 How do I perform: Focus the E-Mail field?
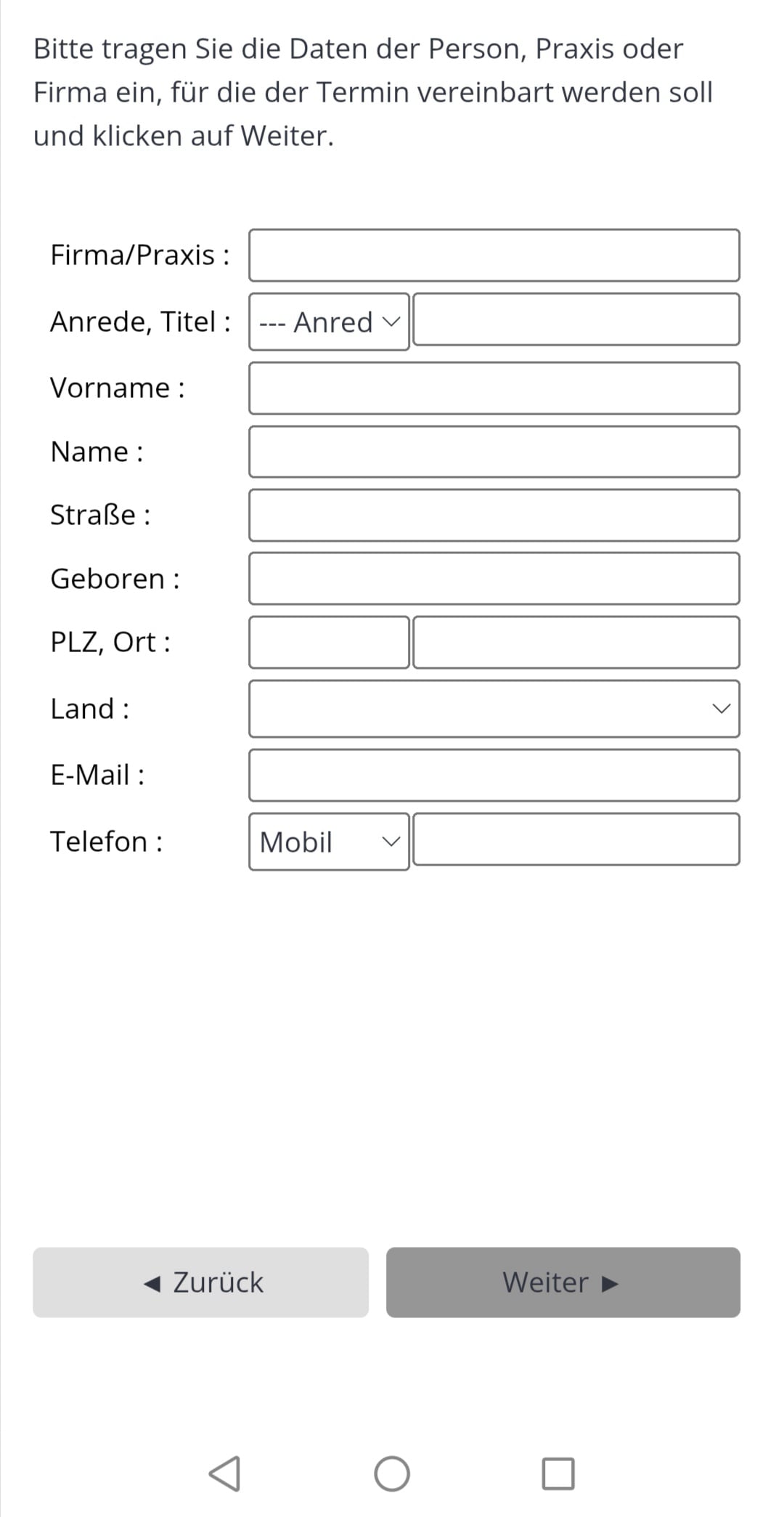click(x=494, y=776)
